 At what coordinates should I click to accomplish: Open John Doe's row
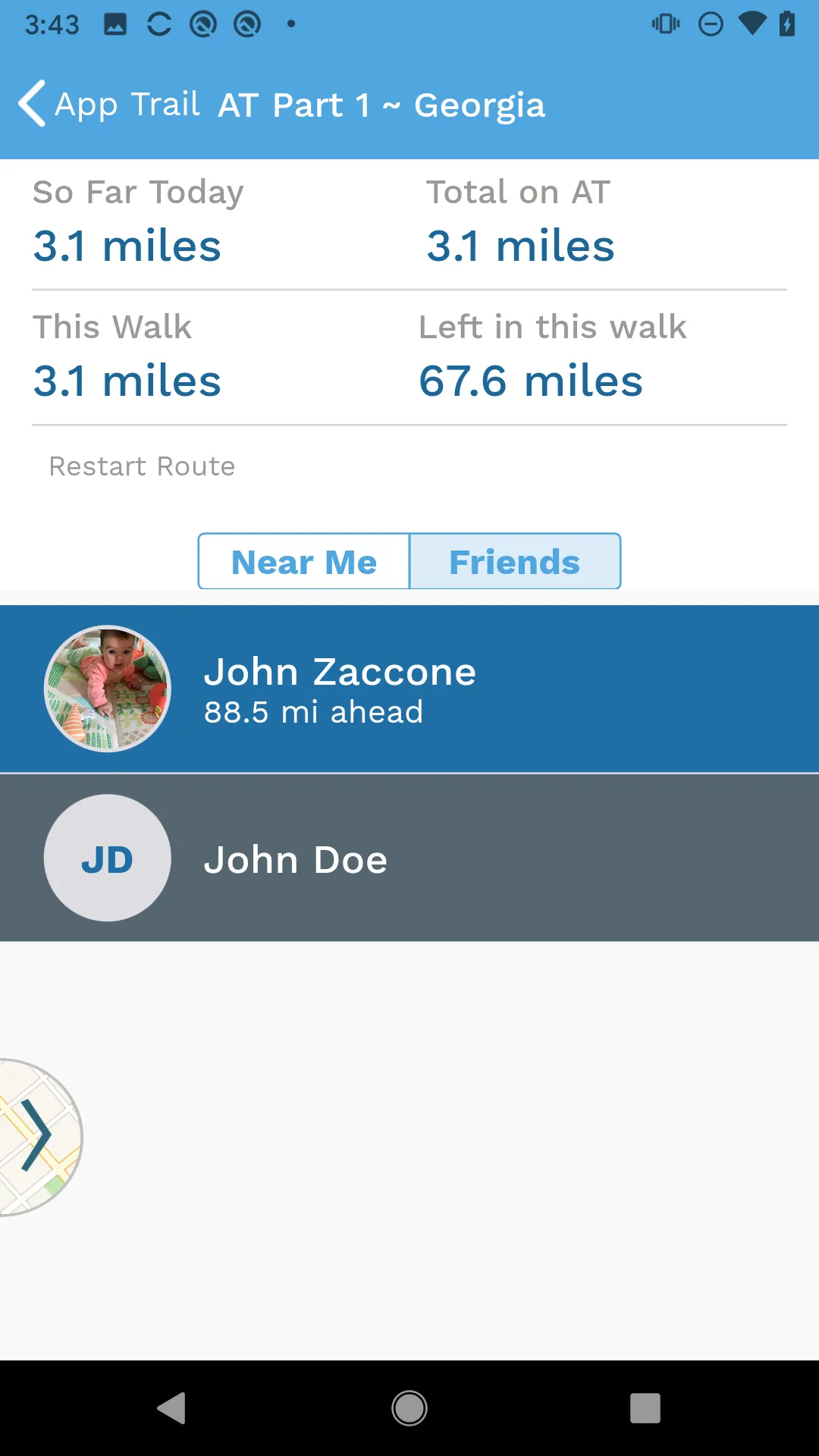coord(409,858)
